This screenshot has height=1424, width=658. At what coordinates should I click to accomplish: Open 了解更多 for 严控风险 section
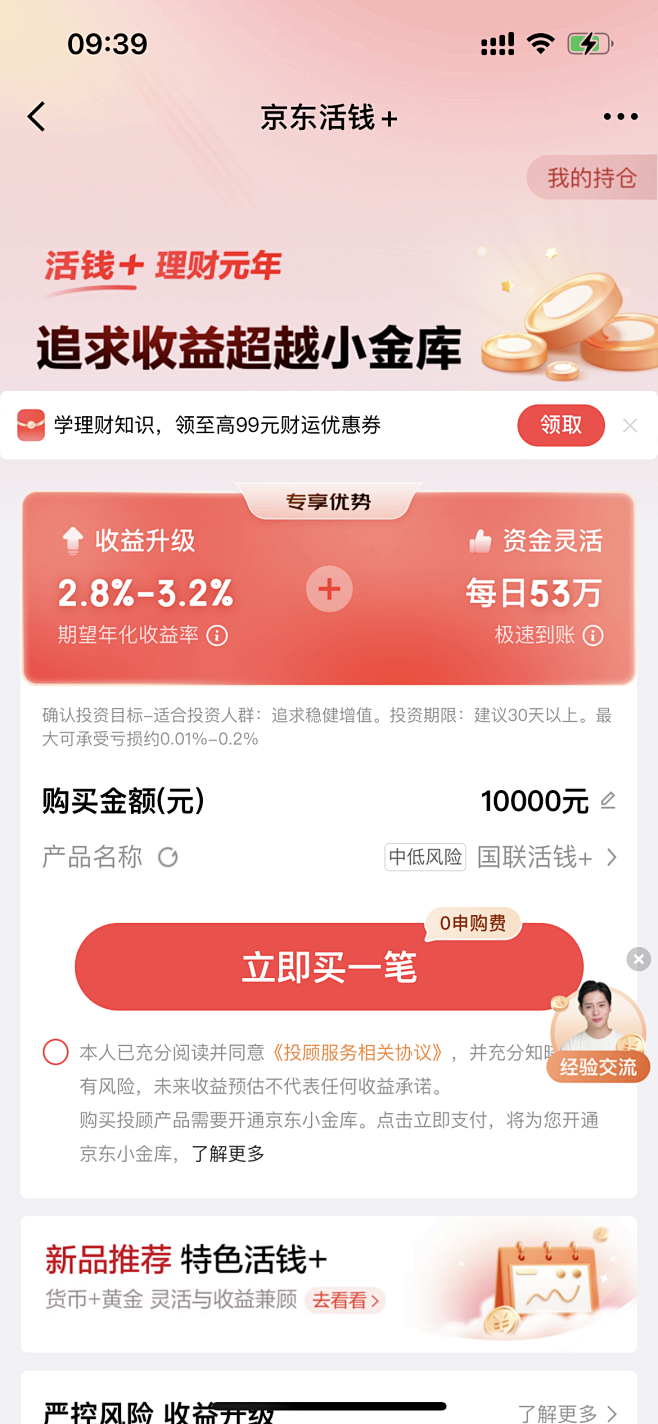[x=566, y=1411]
